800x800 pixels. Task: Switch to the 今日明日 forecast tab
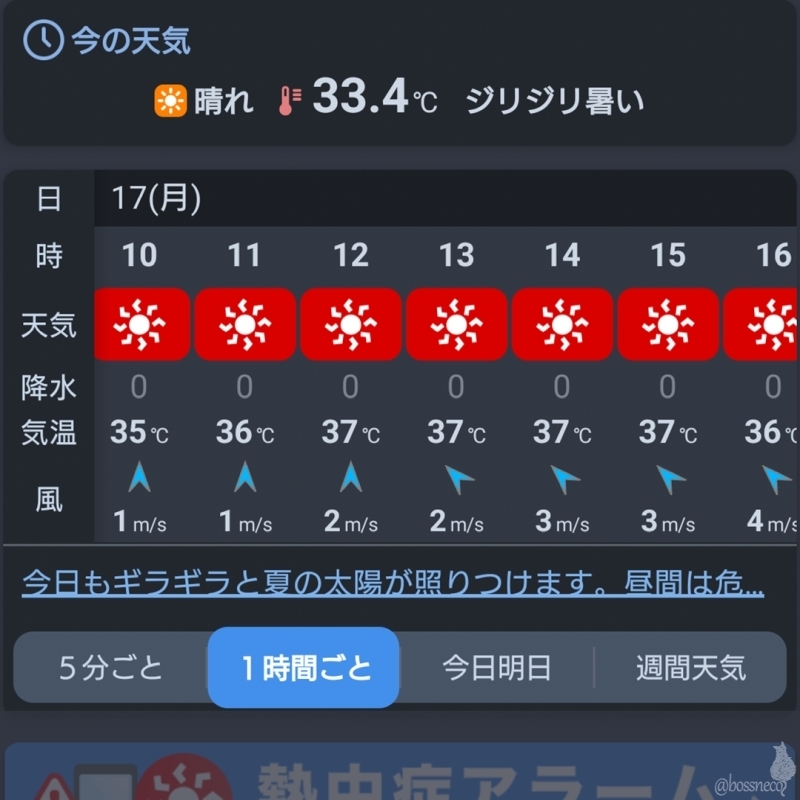click(496, 668)
